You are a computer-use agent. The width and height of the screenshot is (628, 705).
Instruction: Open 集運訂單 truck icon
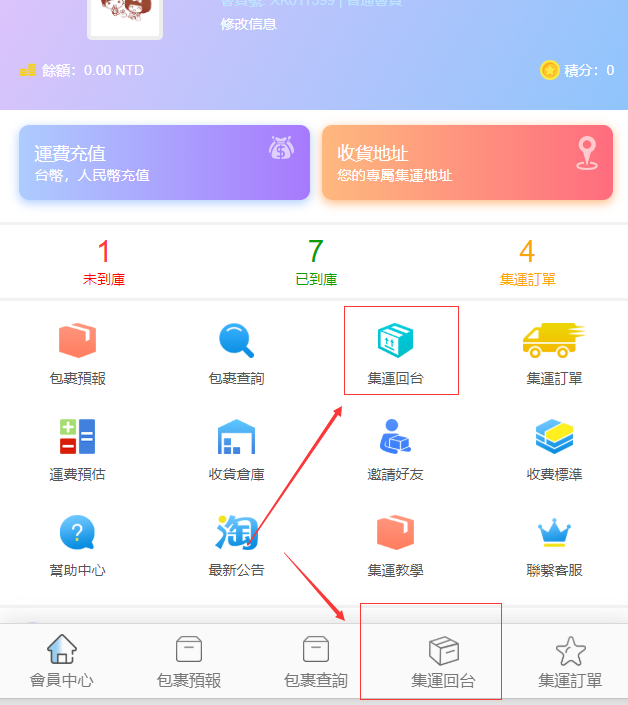pyautogui.click(x=554, y=353)
